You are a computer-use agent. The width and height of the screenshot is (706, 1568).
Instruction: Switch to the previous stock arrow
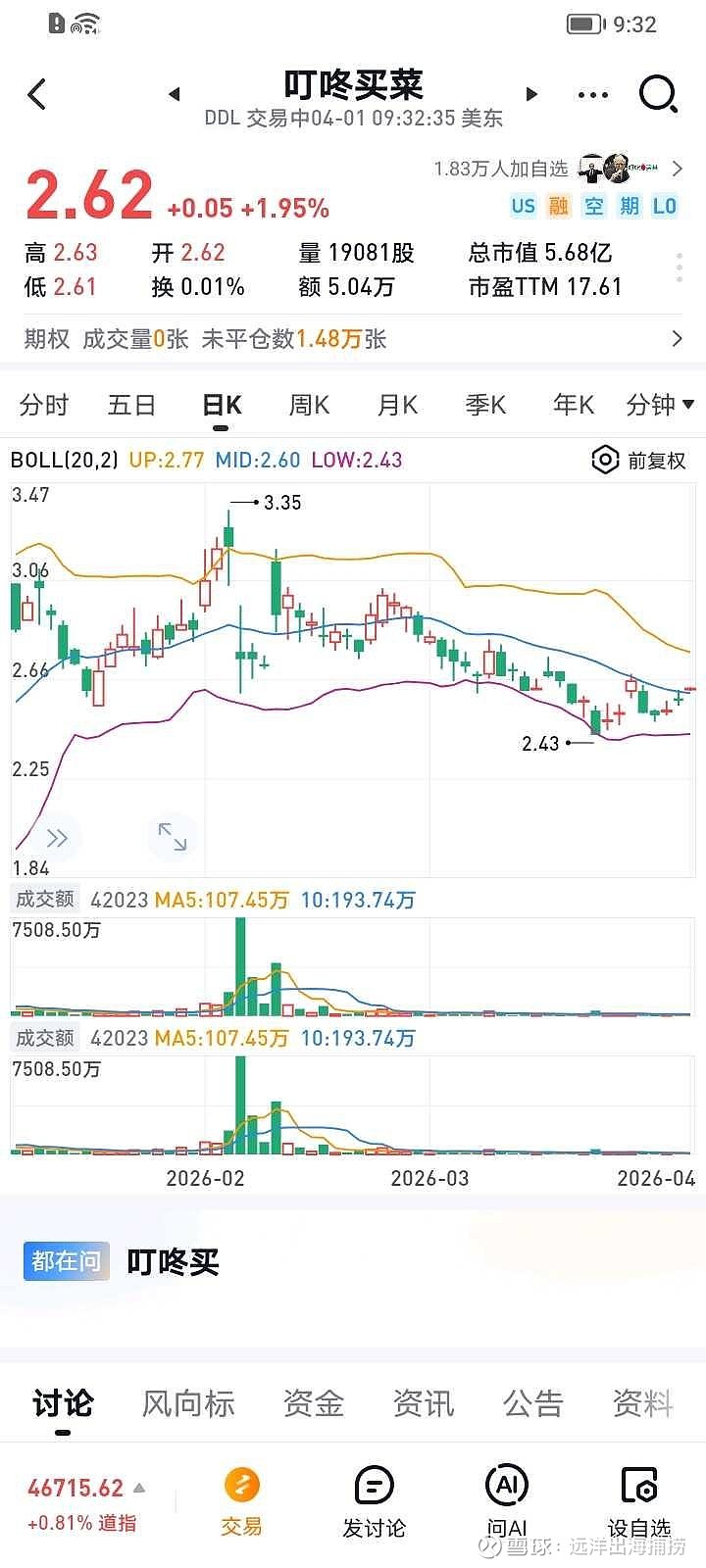[x=175, y=94]
